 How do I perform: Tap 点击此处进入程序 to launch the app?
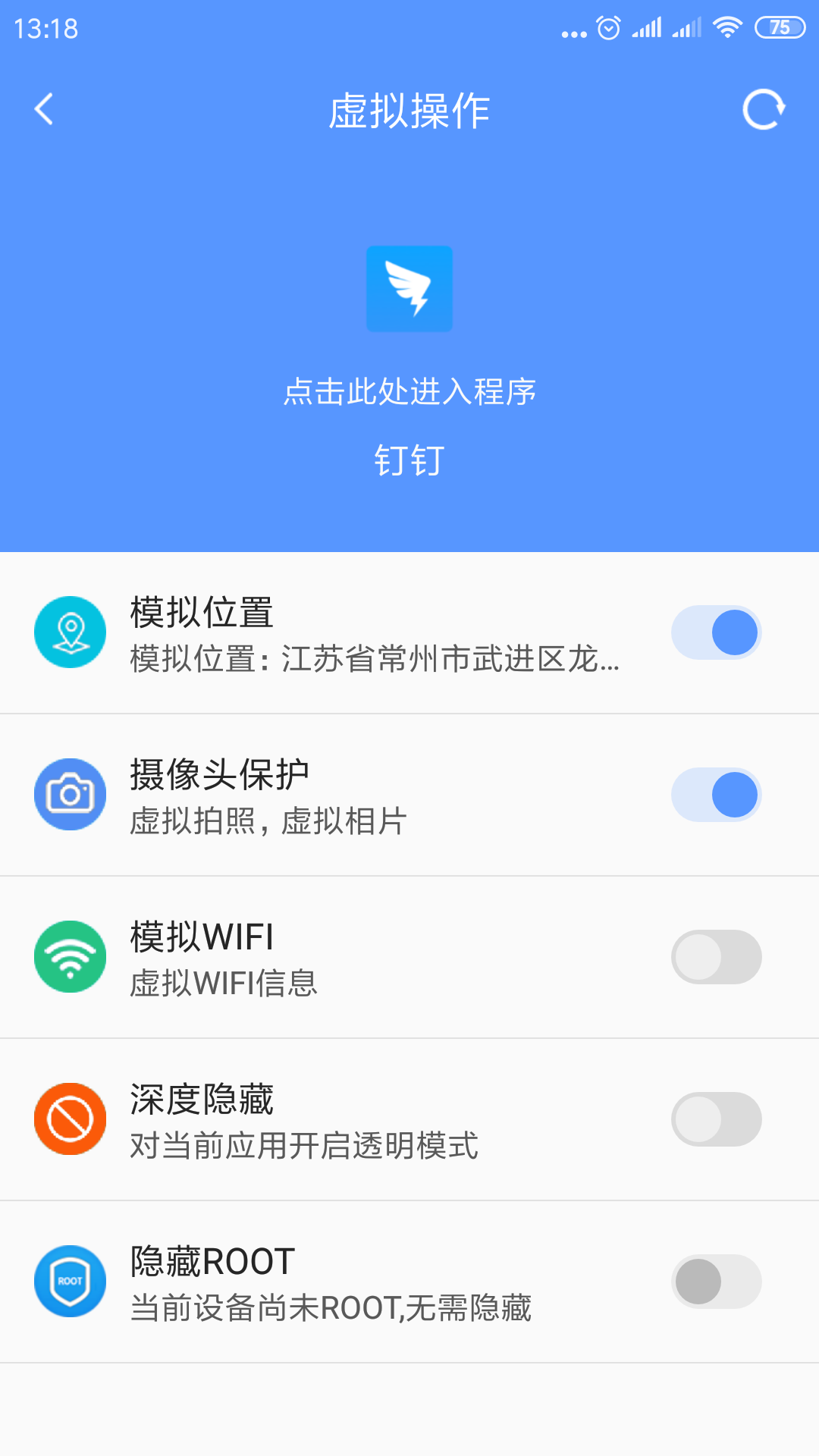click(x=409, y=393)
